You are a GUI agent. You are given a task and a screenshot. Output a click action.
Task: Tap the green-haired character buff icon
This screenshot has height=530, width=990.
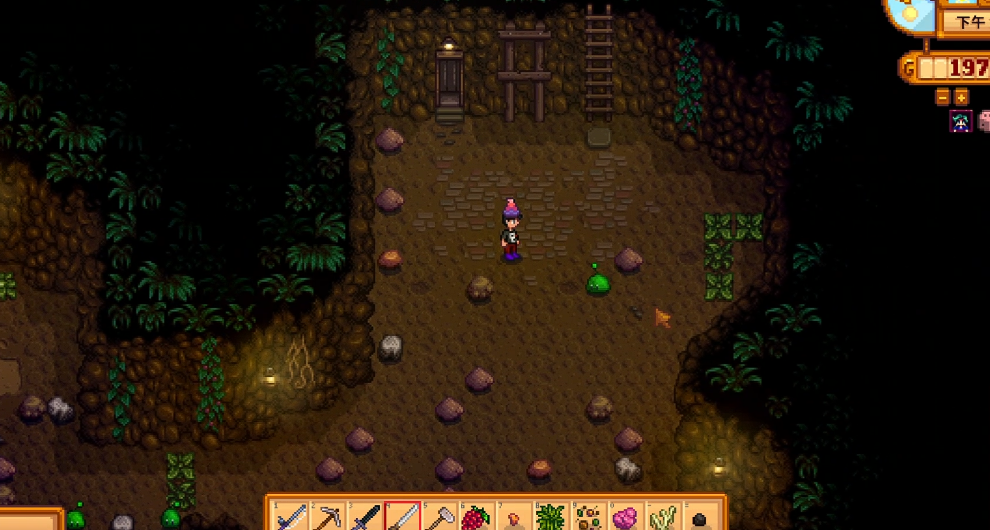(960, 121)
